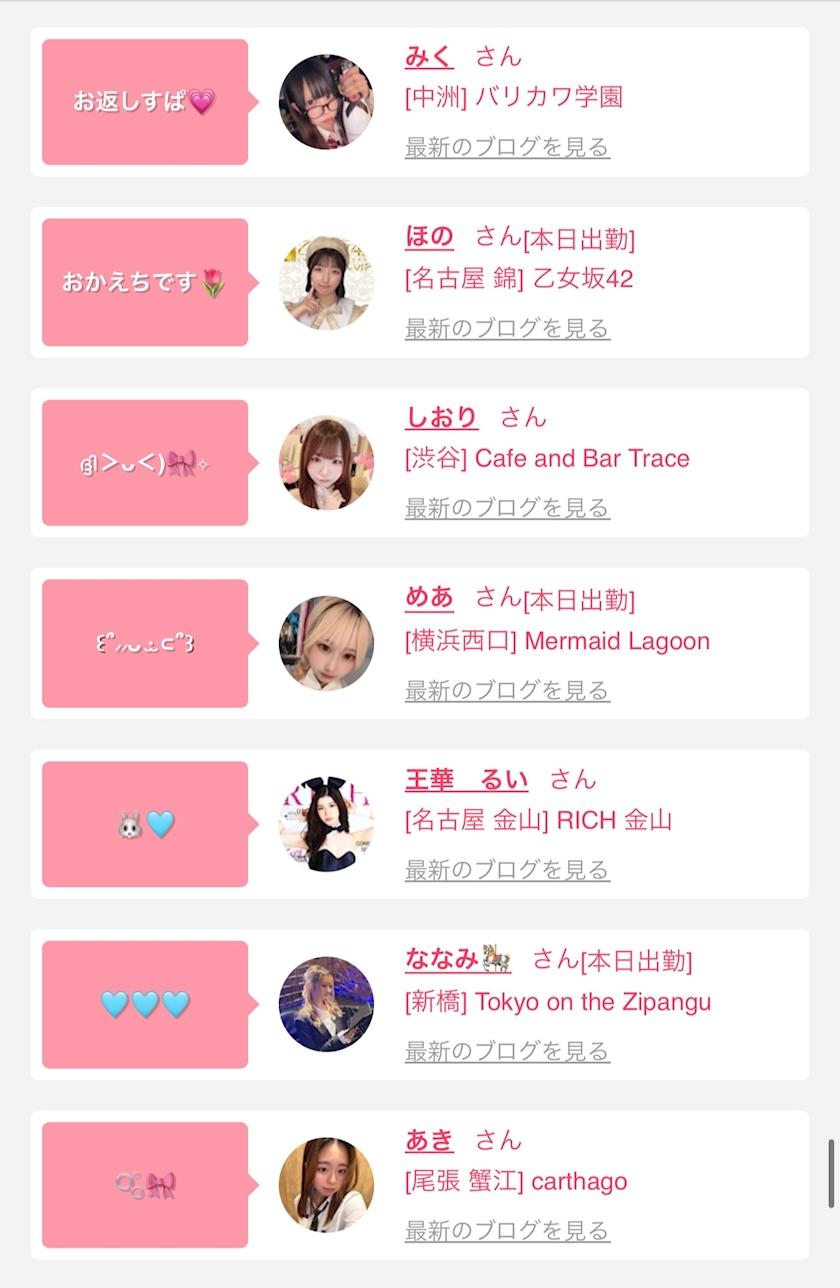Image resolution: width=840 pixels, height=1288 pixels.
Task: Open ななみ's profile name link
Action: (x=458, y=959)
